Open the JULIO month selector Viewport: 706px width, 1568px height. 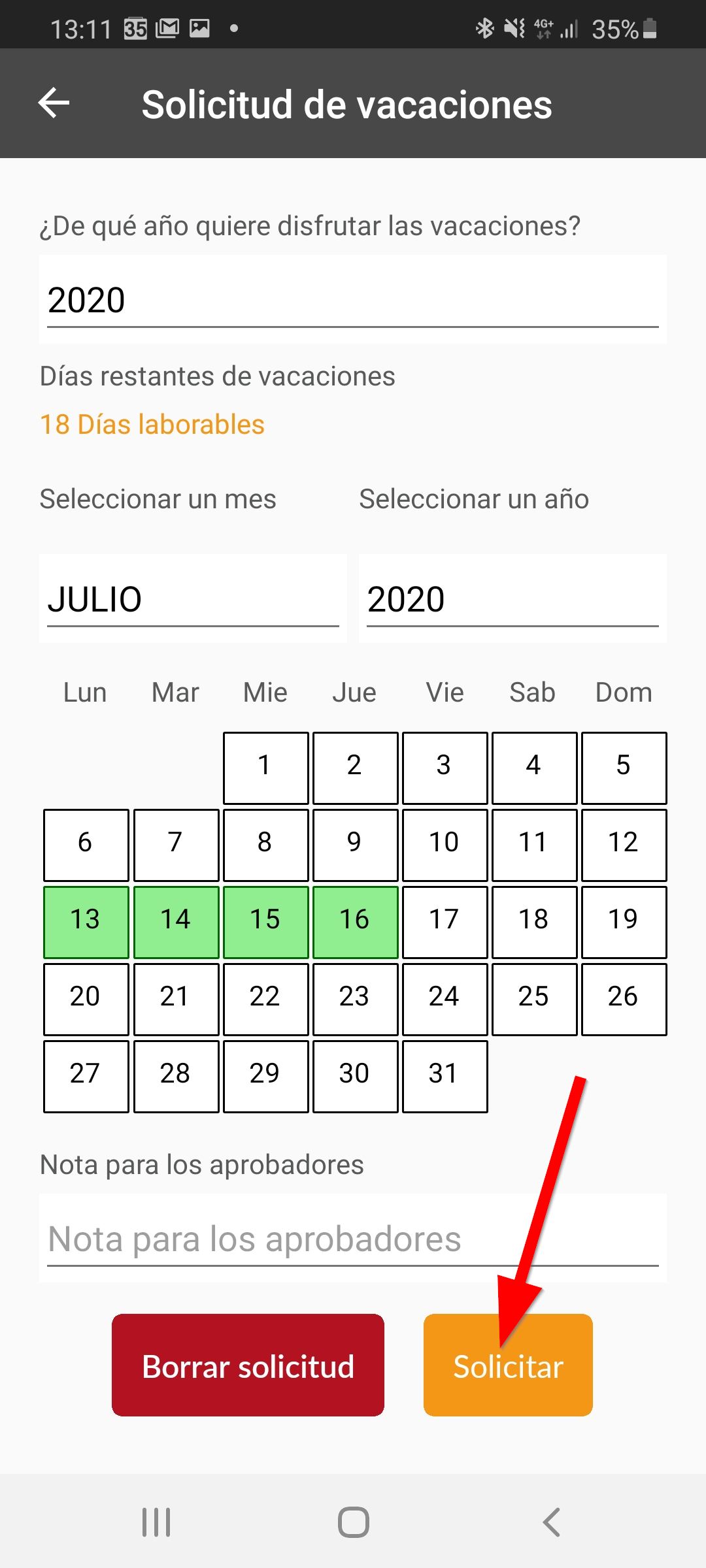click(193, 599)
